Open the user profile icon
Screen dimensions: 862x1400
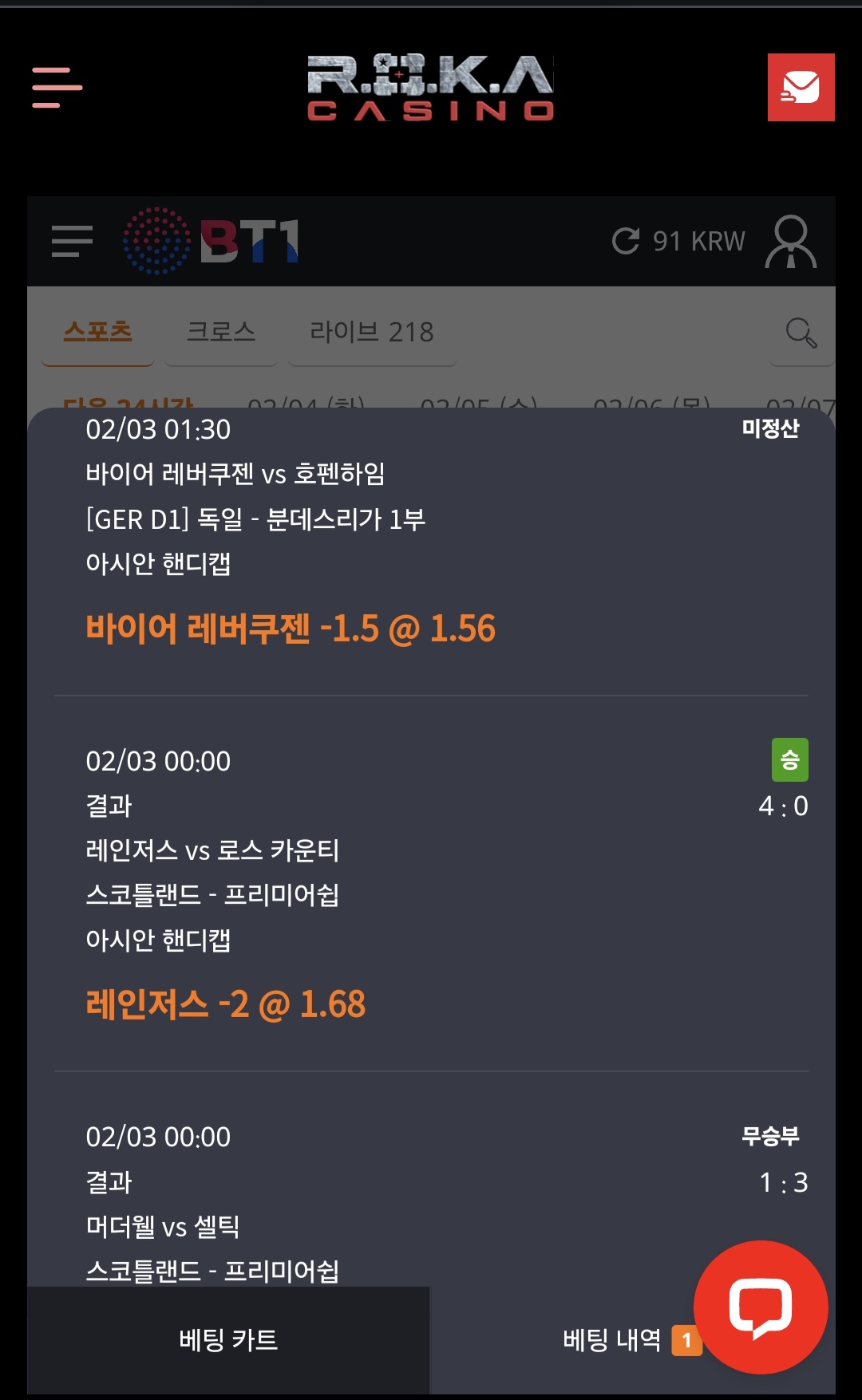[790, 241]
